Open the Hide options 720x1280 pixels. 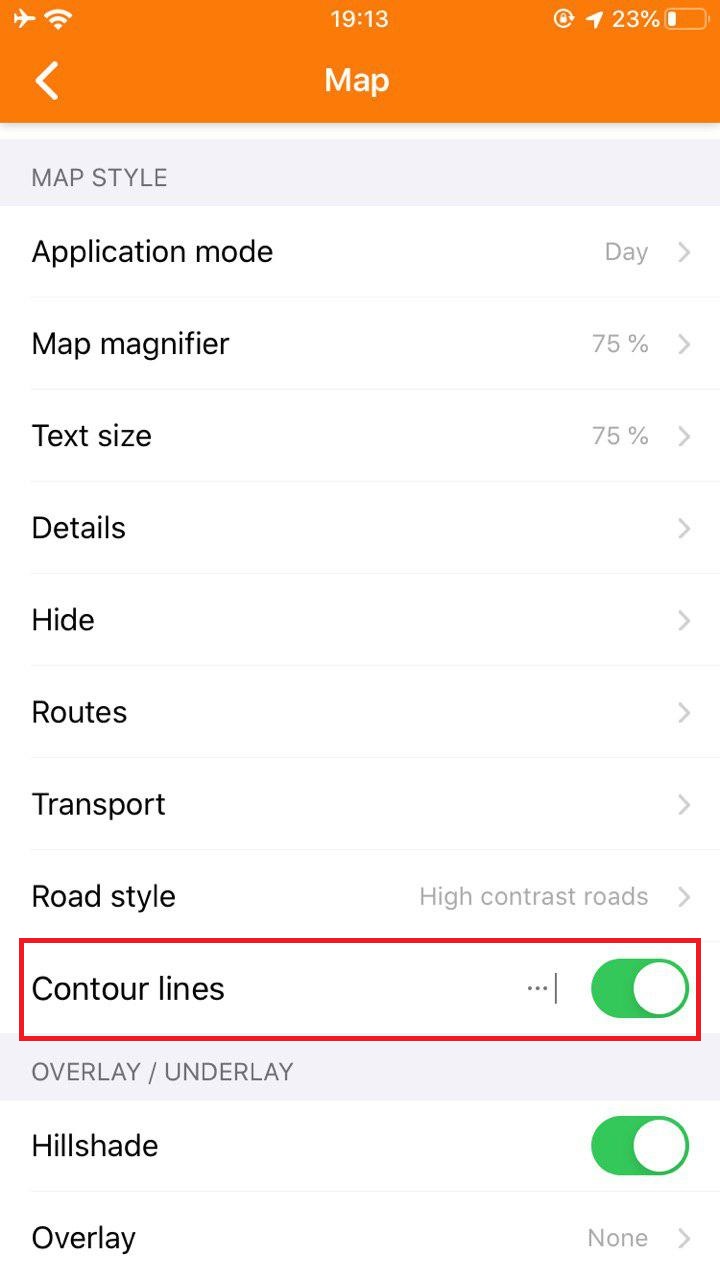360,620
